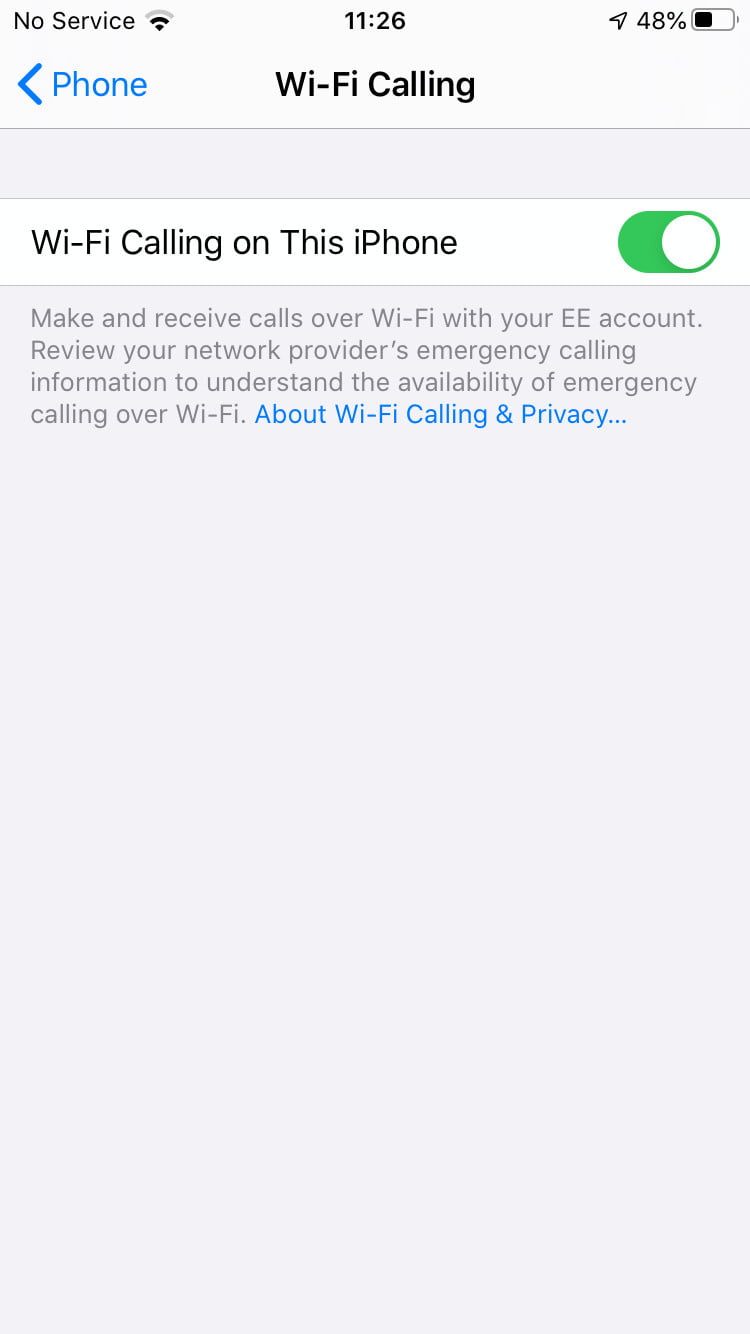Open About Wi-Fi Calling & Privacy link
Viewport: 750px width, 1334px height.
click(x=440, y=414)
